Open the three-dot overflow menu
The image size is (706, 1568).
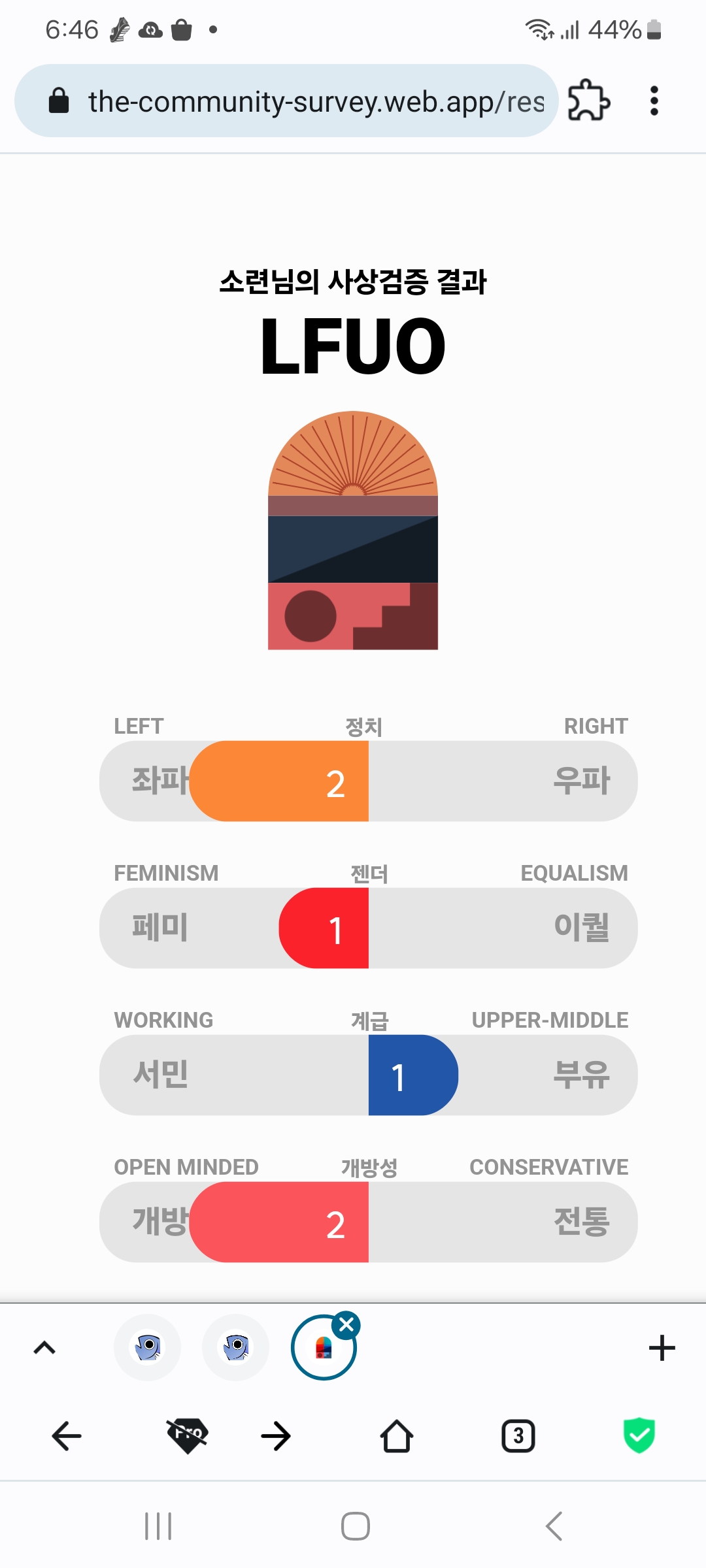click(654, 101)
